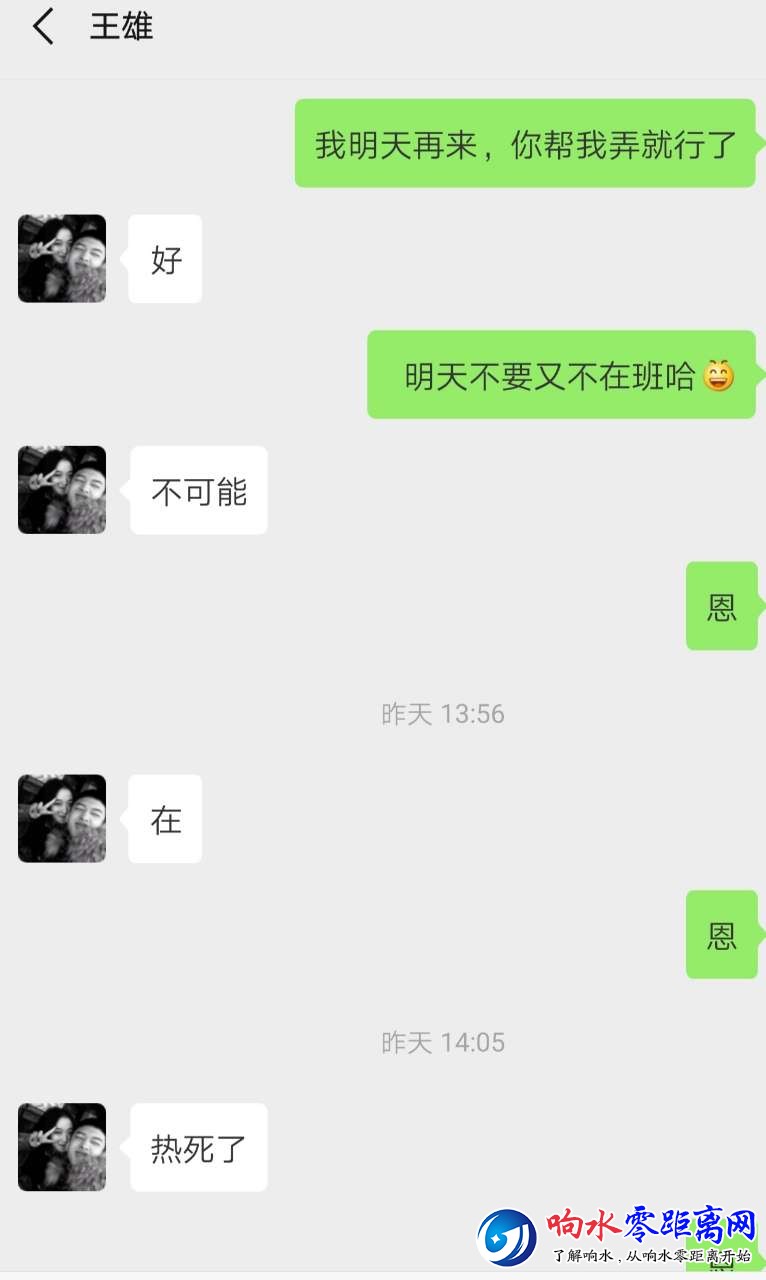Open the avatar next to 热死了
The width and height of the screenshot is (766, 1280).
click(62, 1147)
